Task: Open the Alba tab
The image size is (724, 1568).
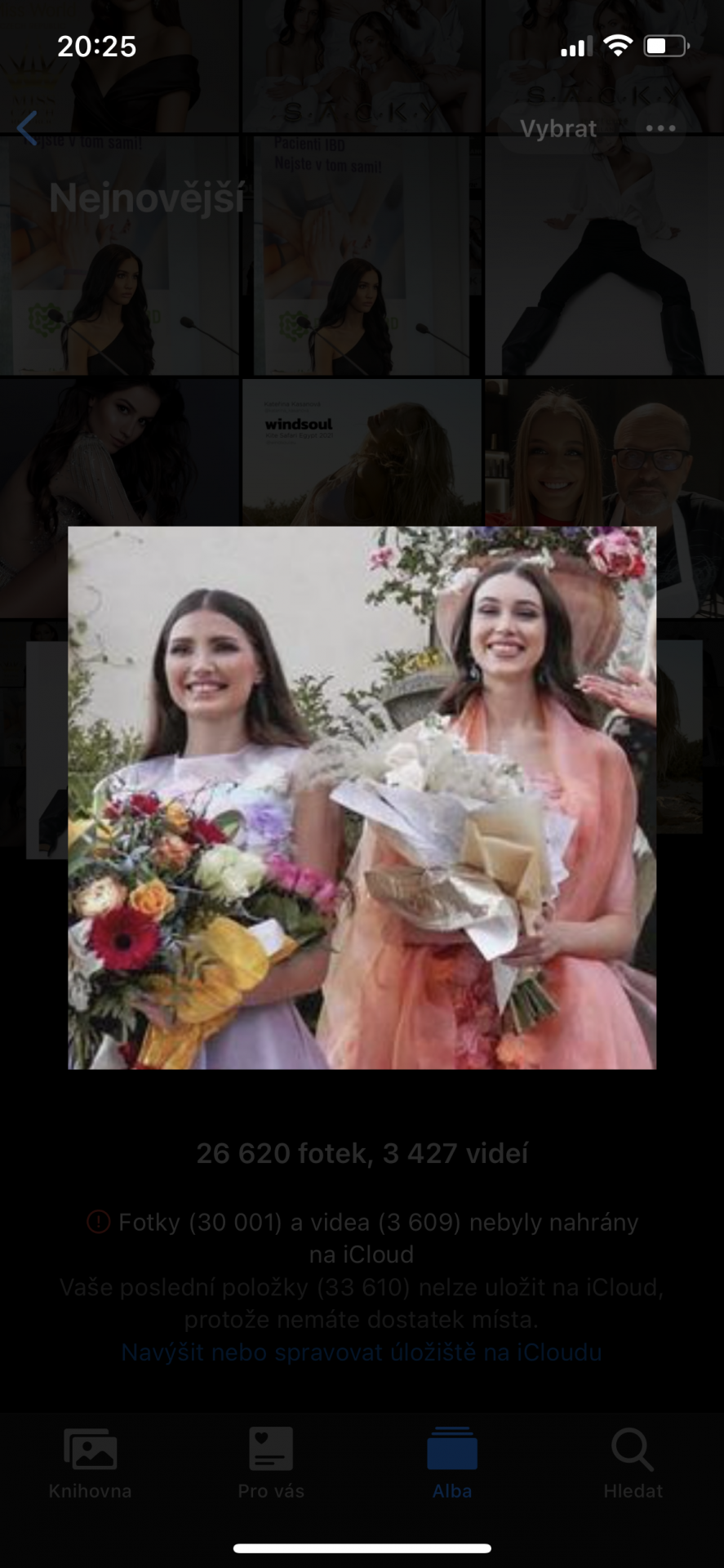Action: [452, 1463]
